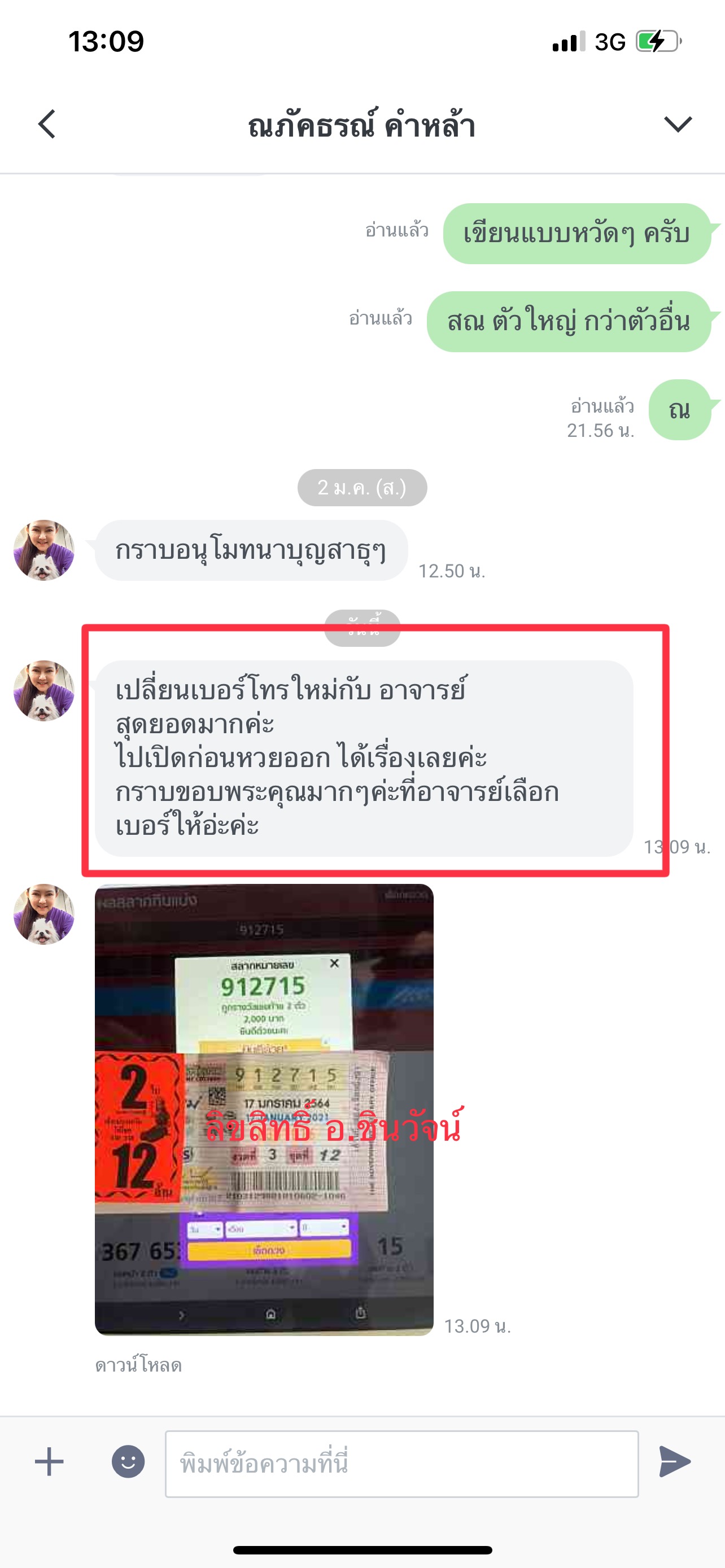The height and width of the screenshot is (1568, 725).
Task: View the sender's profile picture beside the photo
Action: pos(44,914)
